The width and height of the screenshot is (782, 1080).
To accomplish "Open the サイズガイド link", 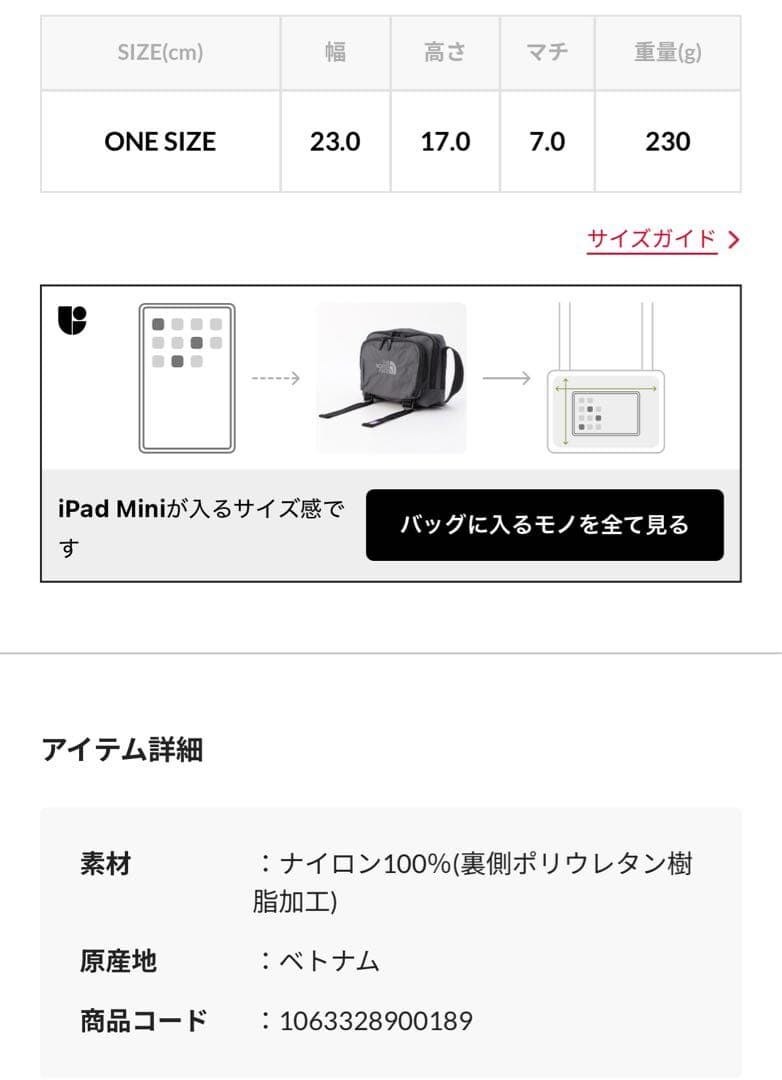I will coord(650,238).
